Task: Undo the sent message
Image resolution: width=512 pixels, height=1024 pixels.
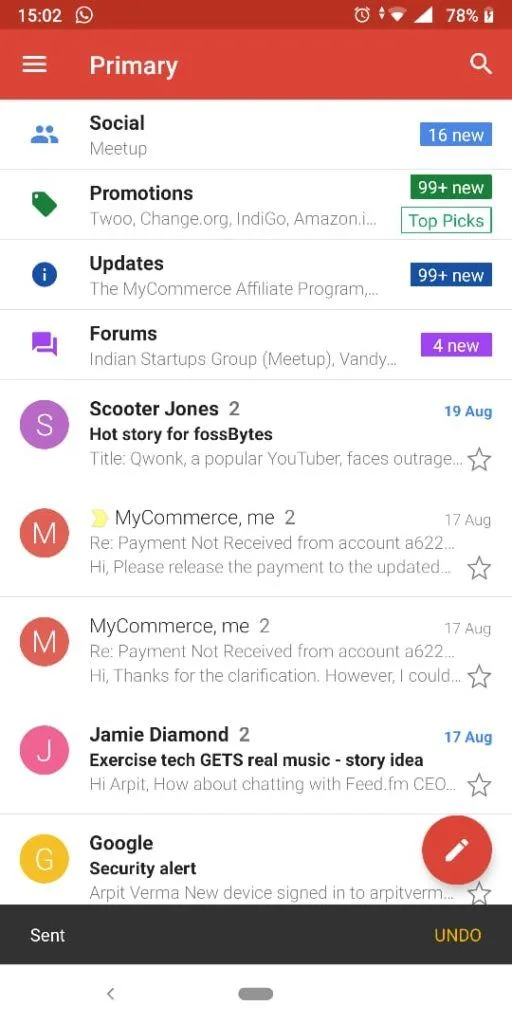Action: pyautogui.click(x=457, y=935)
